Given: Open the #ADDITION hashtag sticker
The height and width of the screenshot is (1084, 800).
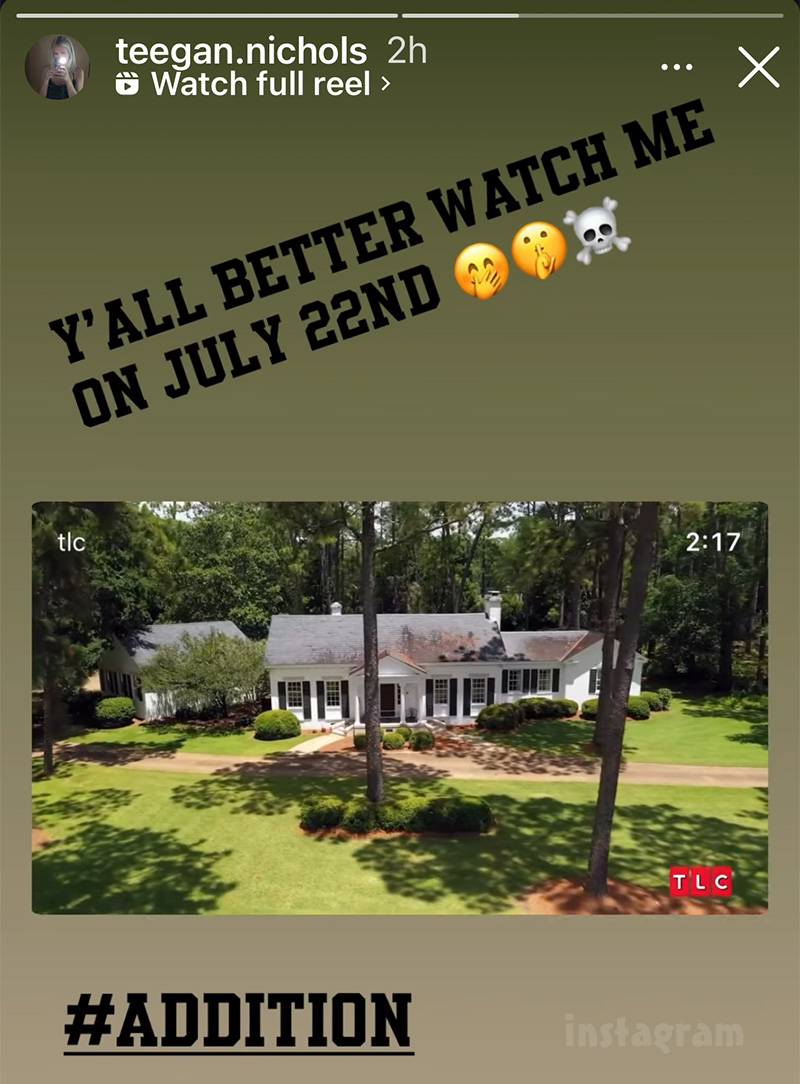Looking at the screenshot, I should tap(238, 1020).
